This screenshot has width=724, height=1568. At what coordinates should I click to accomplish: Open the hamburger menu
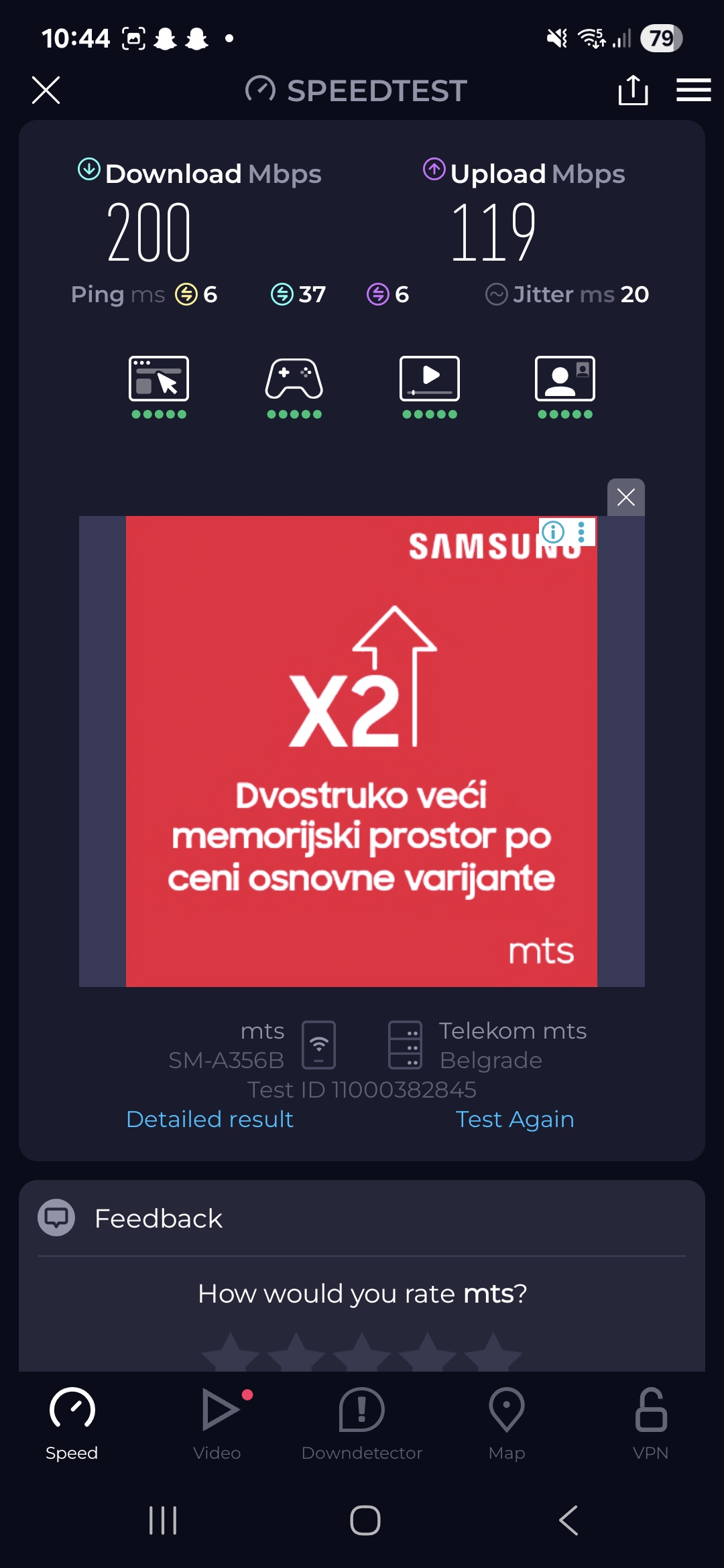tap(693, 90)
